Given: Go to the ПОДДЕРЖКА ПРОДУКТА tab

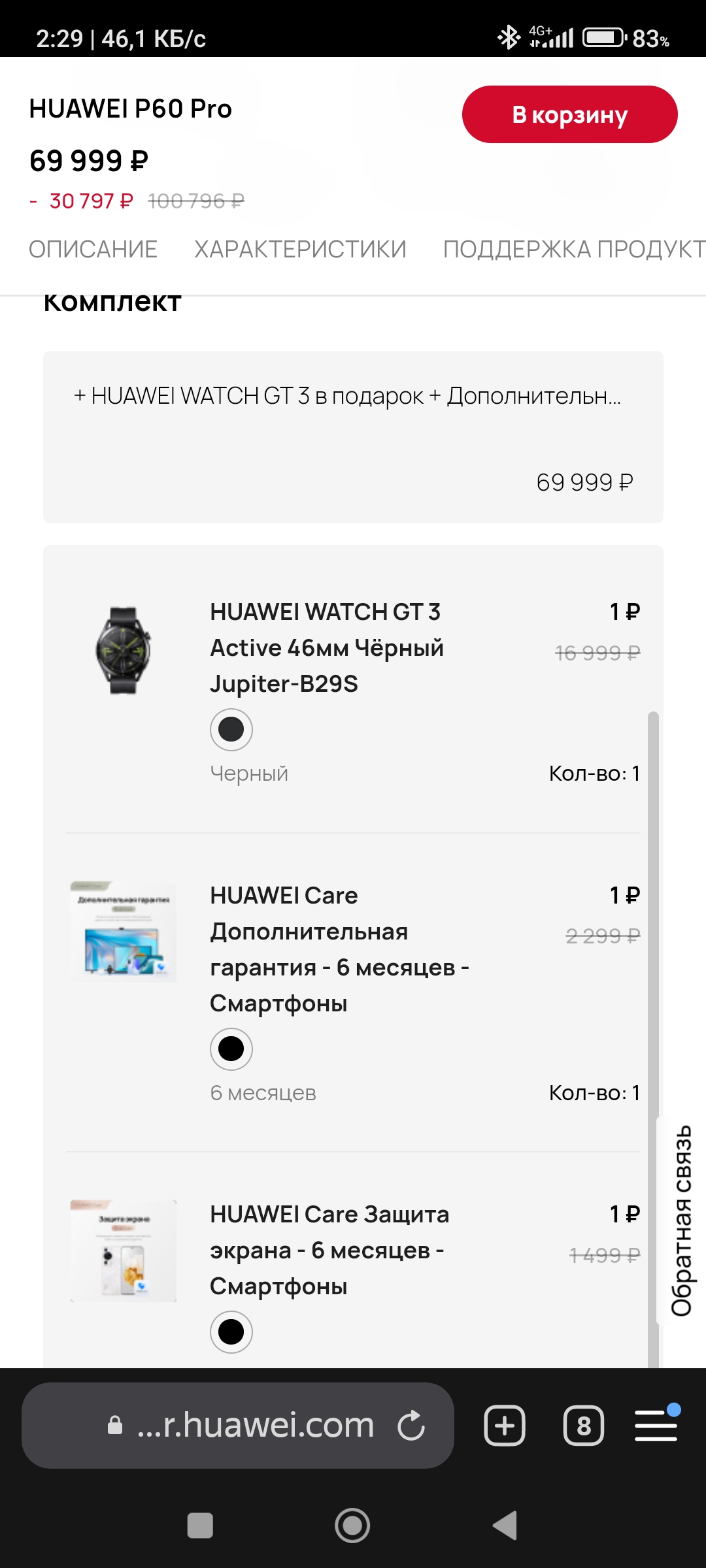Looking at the screenshot, I should point(574,250).
